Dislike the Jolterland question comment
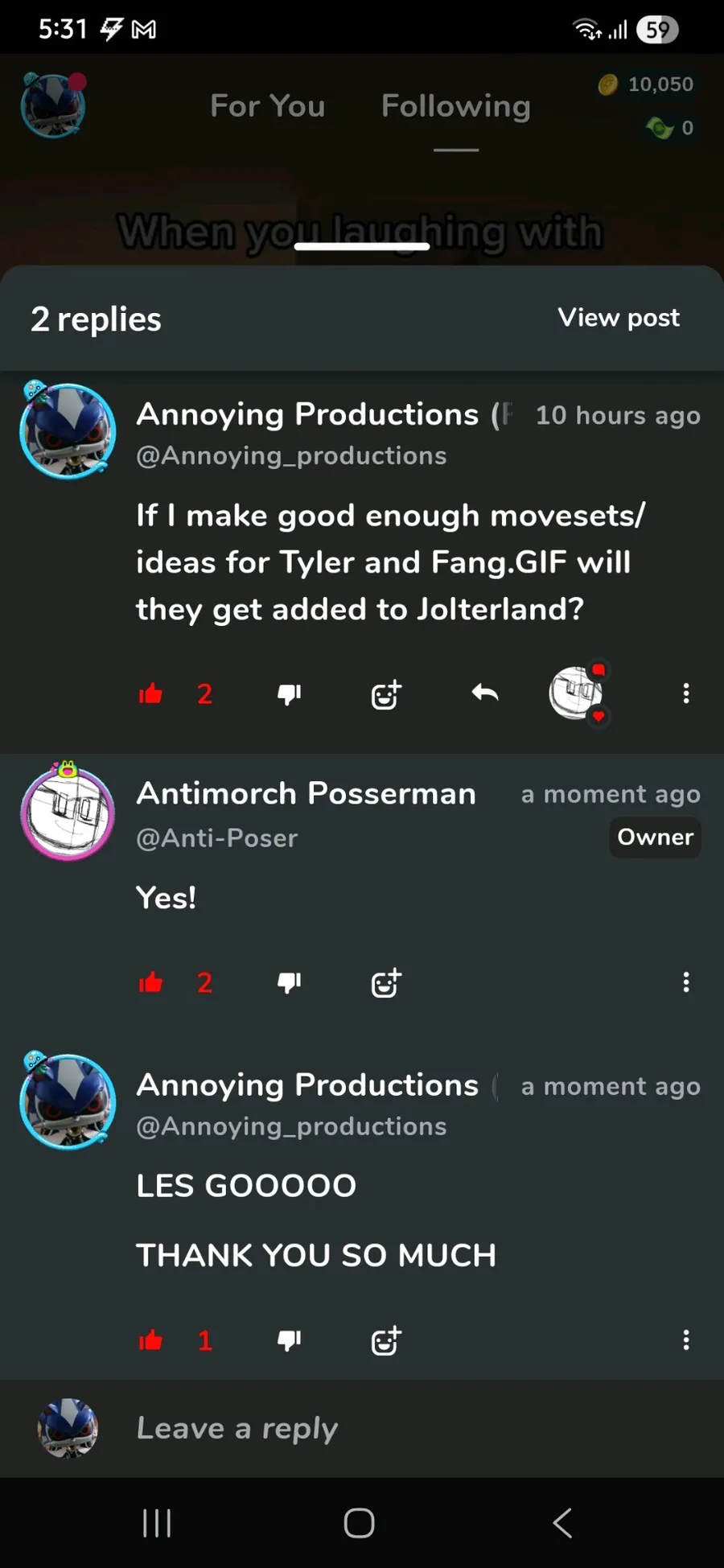Viewport: 724px width, 1568px height. pos(289,693)
